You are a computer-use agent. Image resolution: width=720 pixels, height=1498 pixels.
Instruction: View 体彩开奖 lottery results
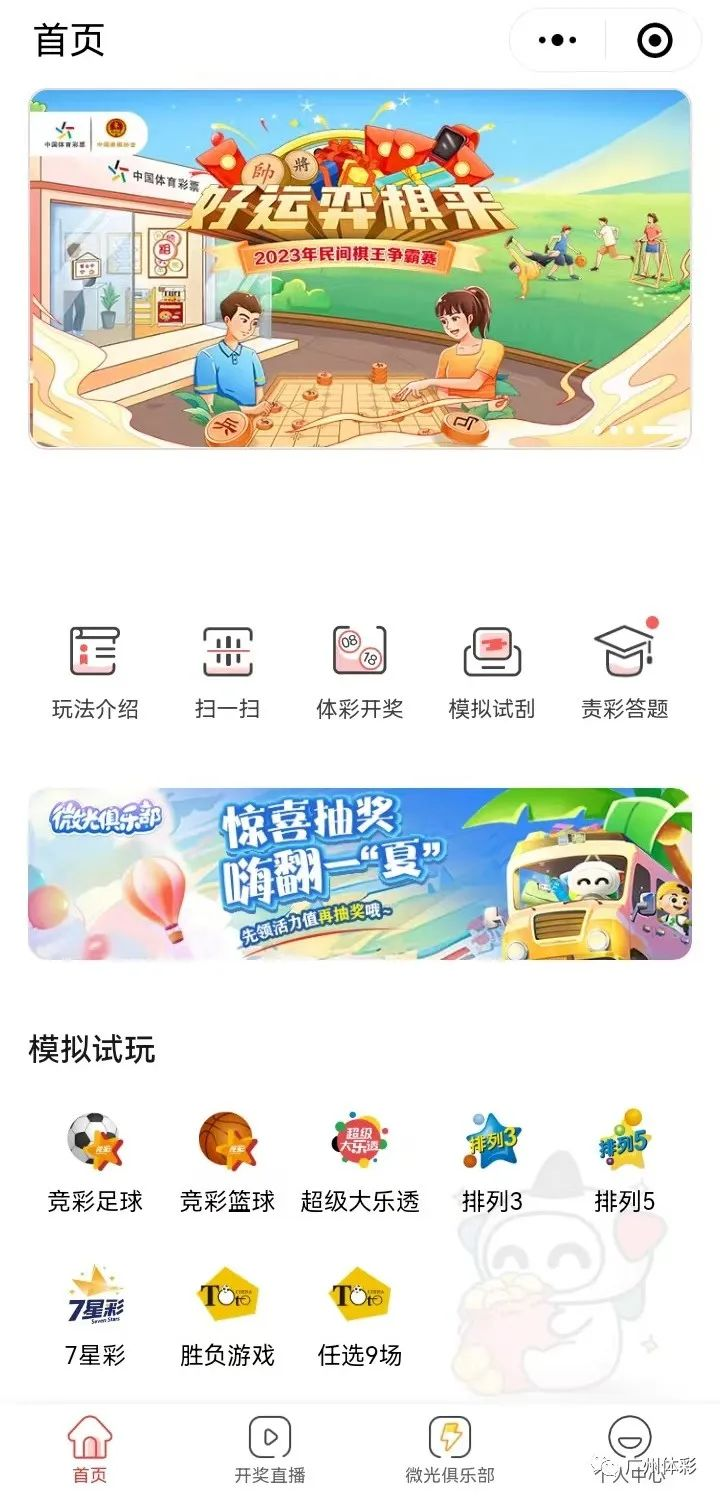pyautogui.click(x=359, y=672)
